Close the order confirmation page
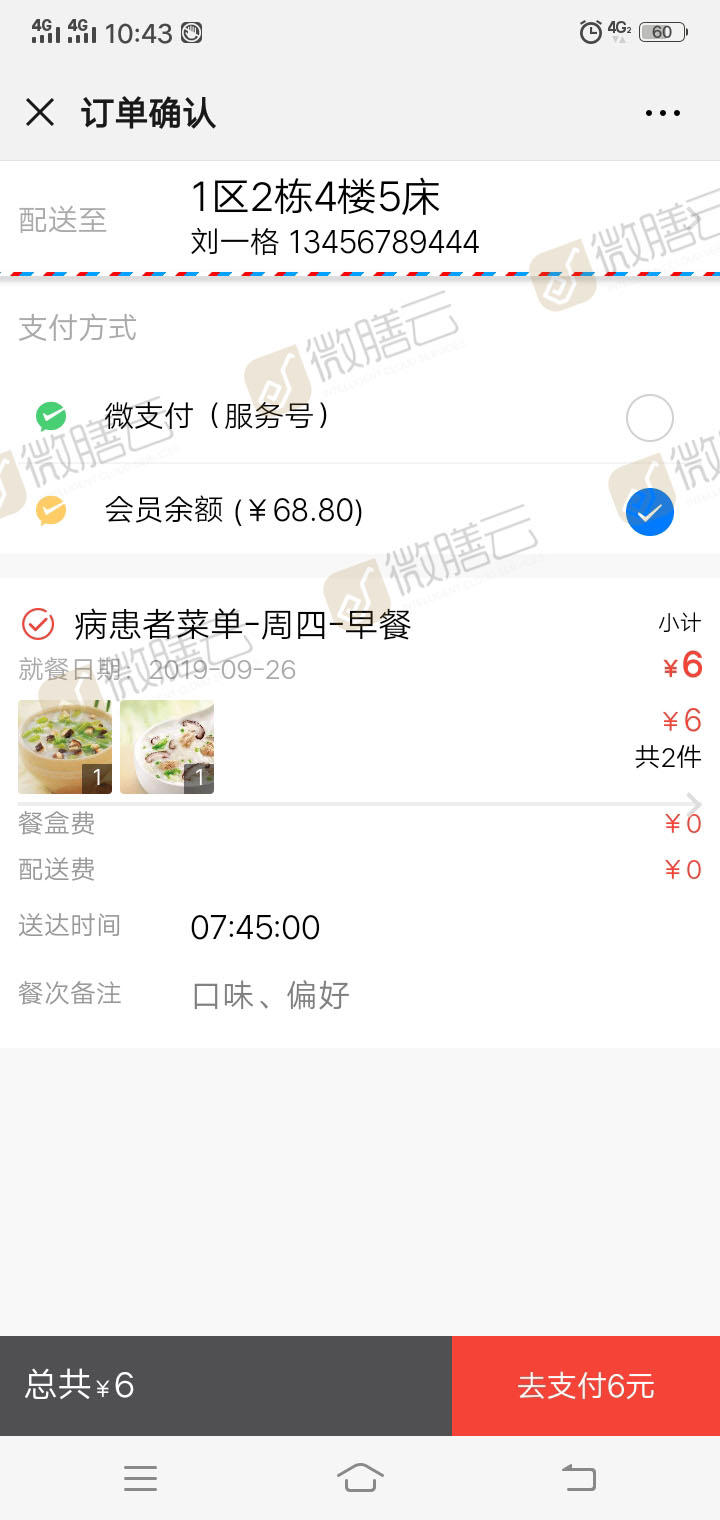Viewport: 720px width, 1520px height. (40, 113)
